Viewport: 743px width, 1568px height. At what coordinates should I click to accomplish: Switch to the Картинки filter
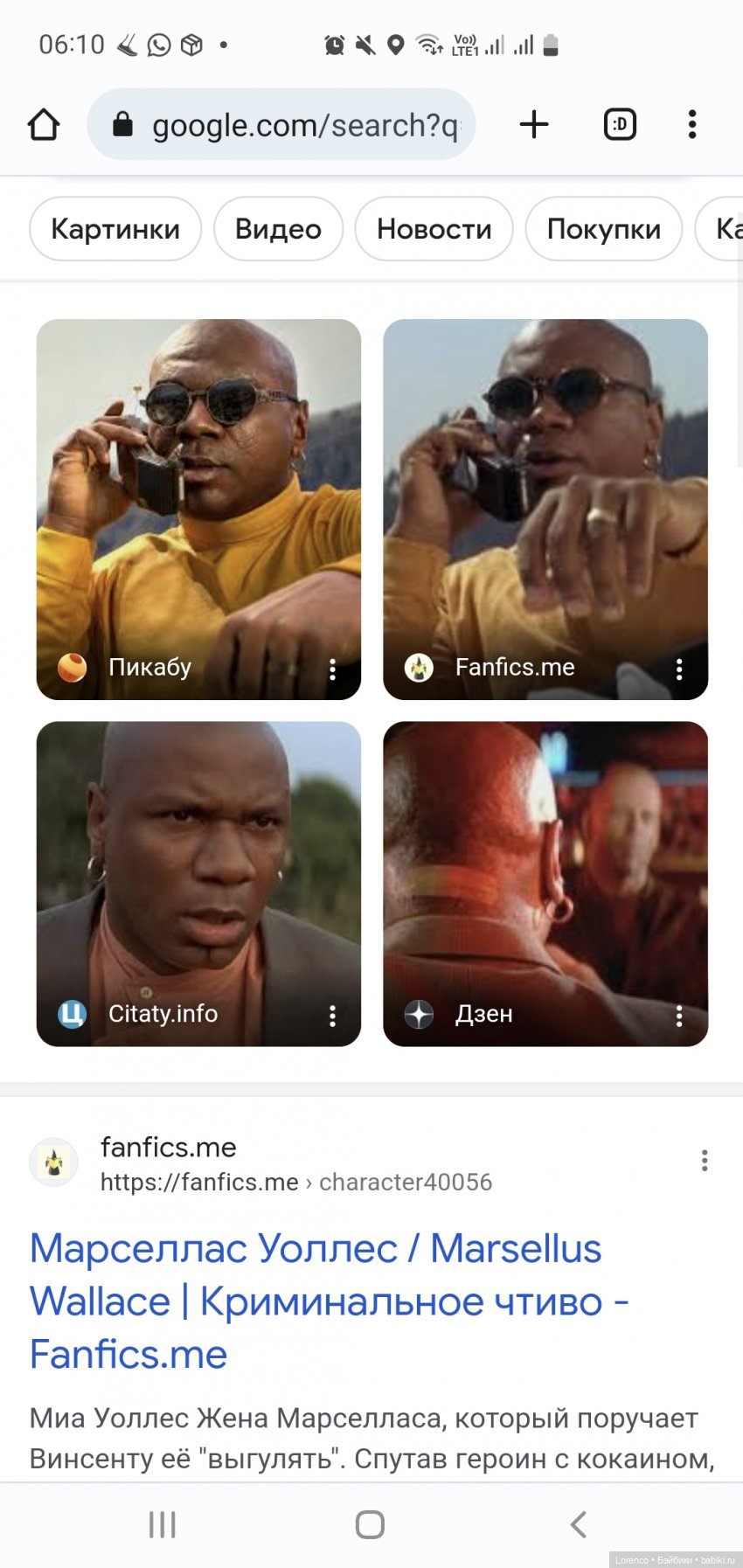pyautogui.click(x=115, y=229)
